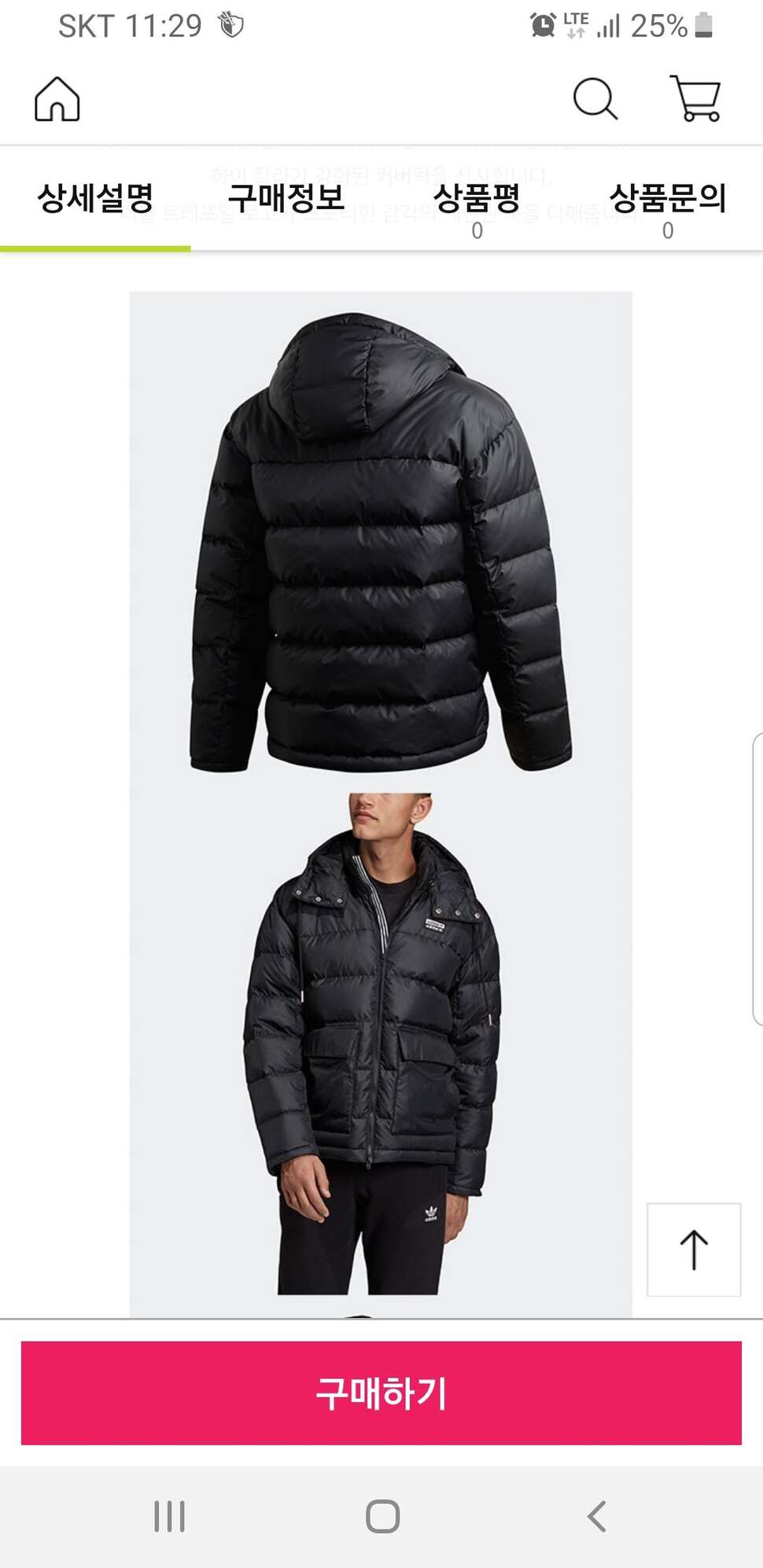The width and height of the screenshot is (763, 1568).
Task: Switch to the 상품문의 tab
Action: pos(668,208)
